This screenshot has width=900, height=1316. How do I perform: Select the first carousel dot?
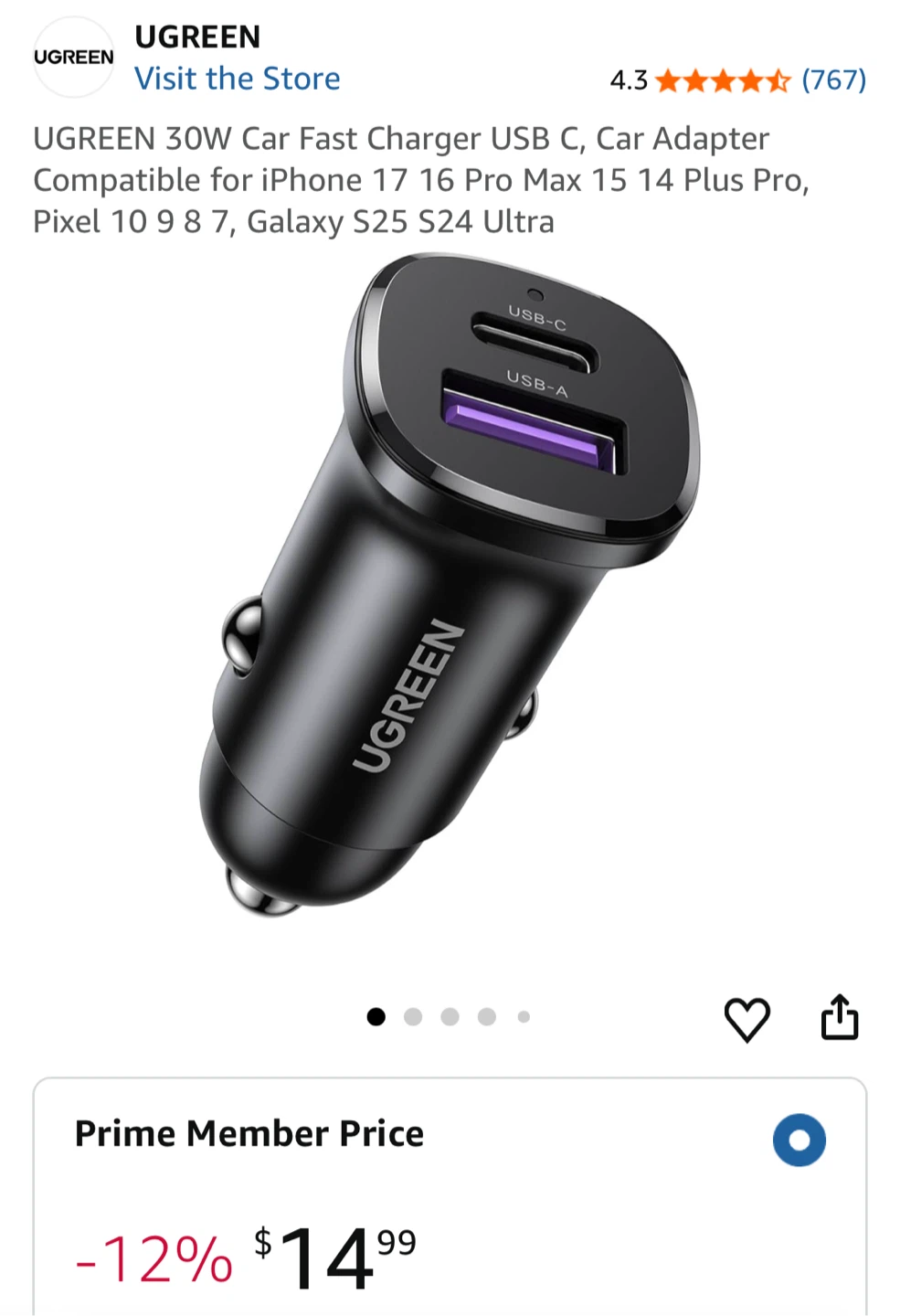tap(376, 1017)
